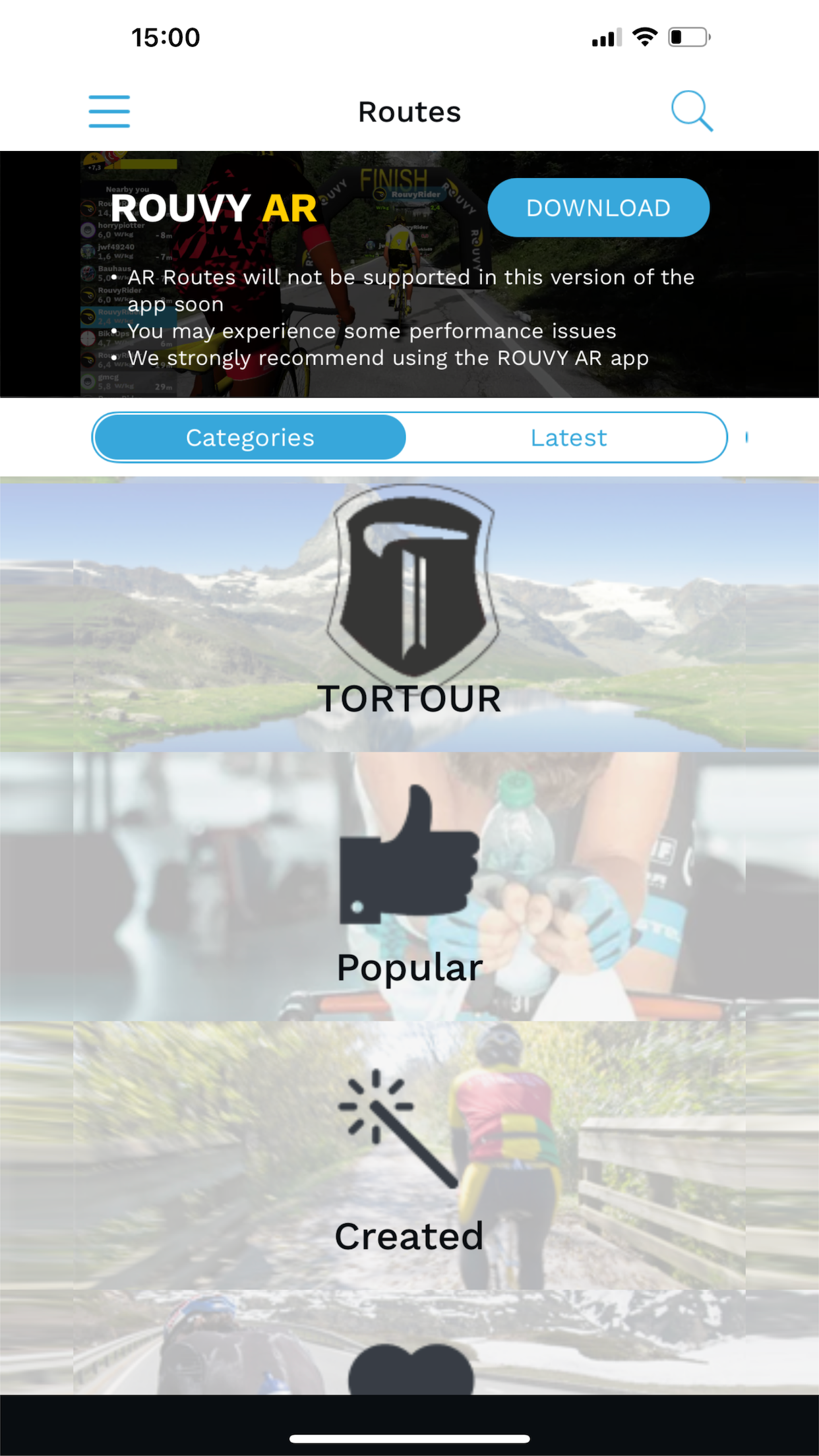Enable Latest sorting in the segmented control
Image resolution: width=819 pixels, height=1456 pixels.
(x=567, y=437)
